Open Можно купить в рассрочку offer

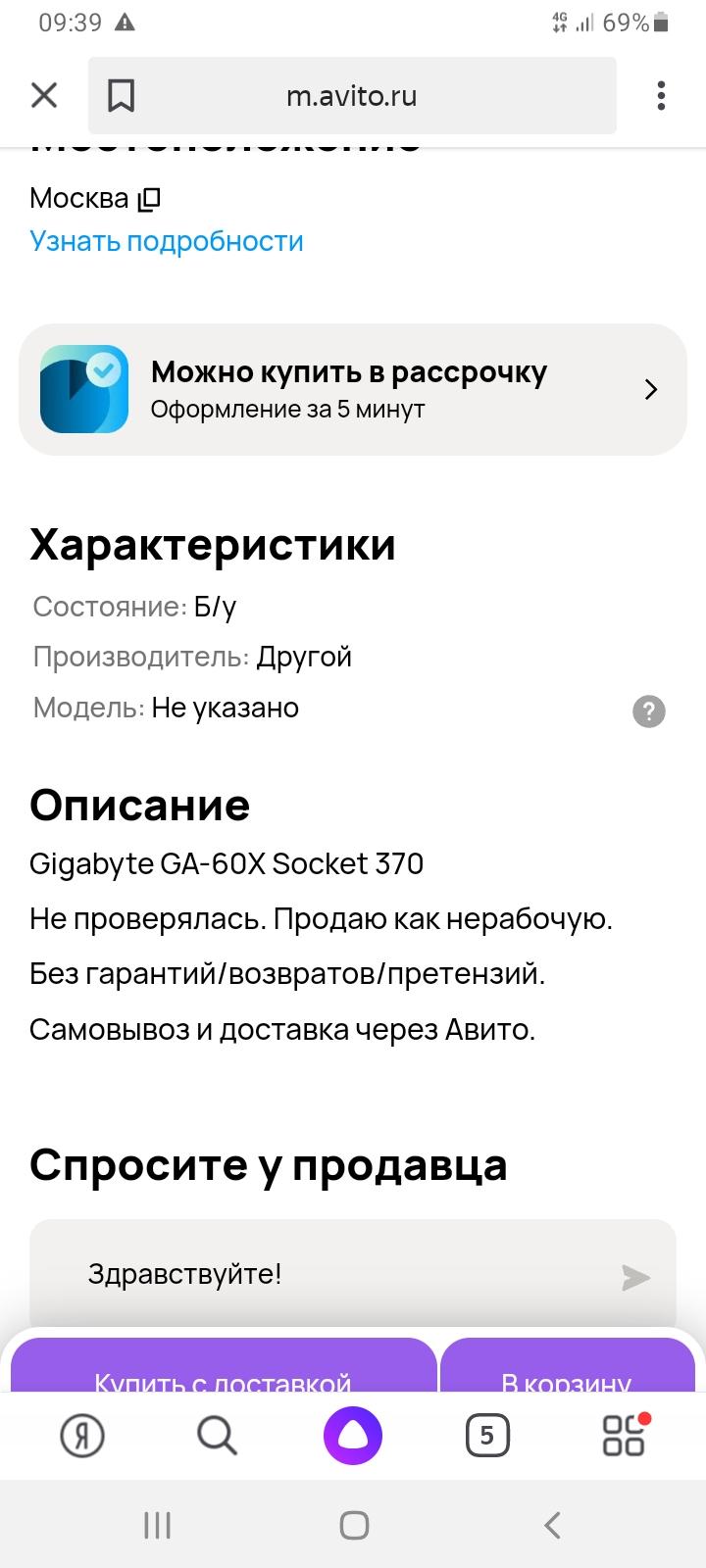(x=353, y=389)
